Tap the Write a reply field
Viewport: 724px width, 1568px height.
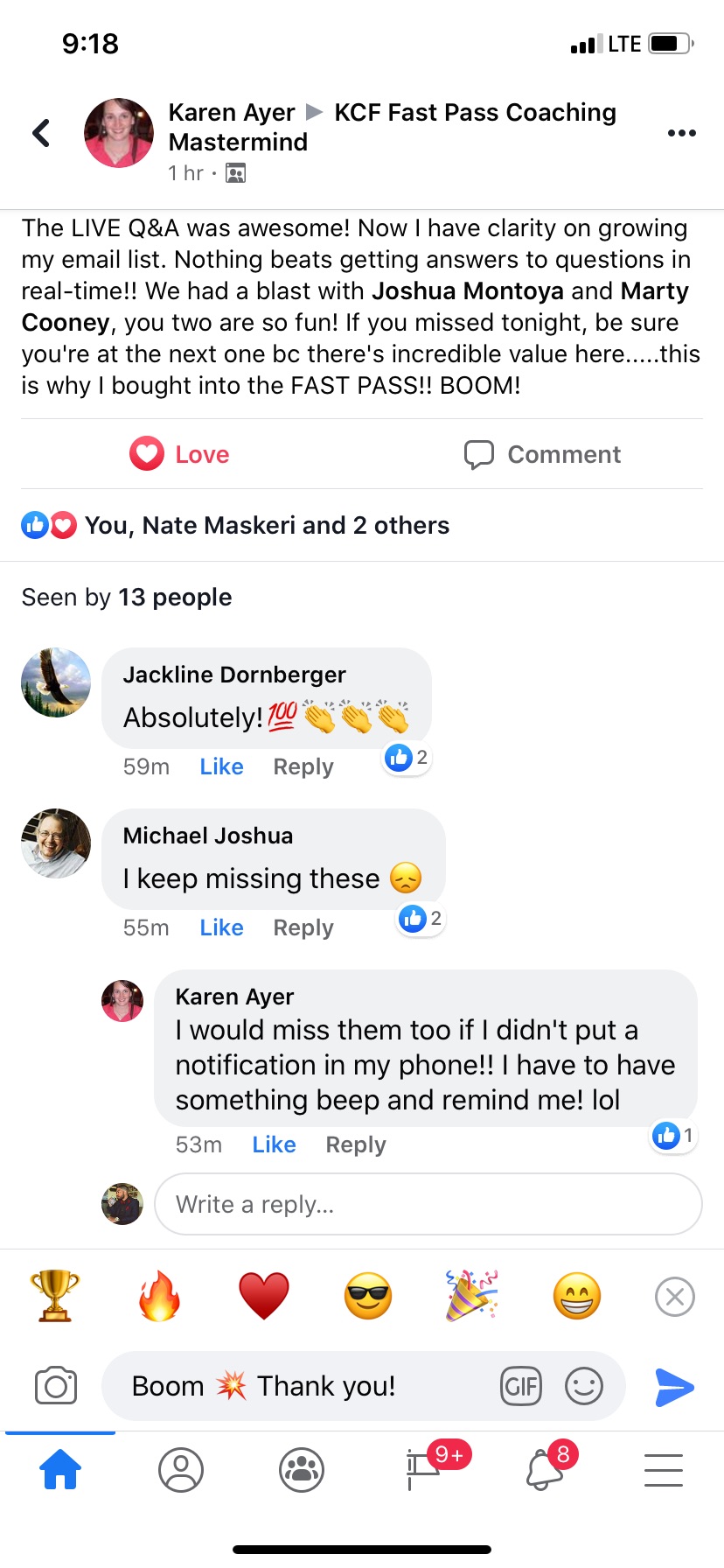428,1205
